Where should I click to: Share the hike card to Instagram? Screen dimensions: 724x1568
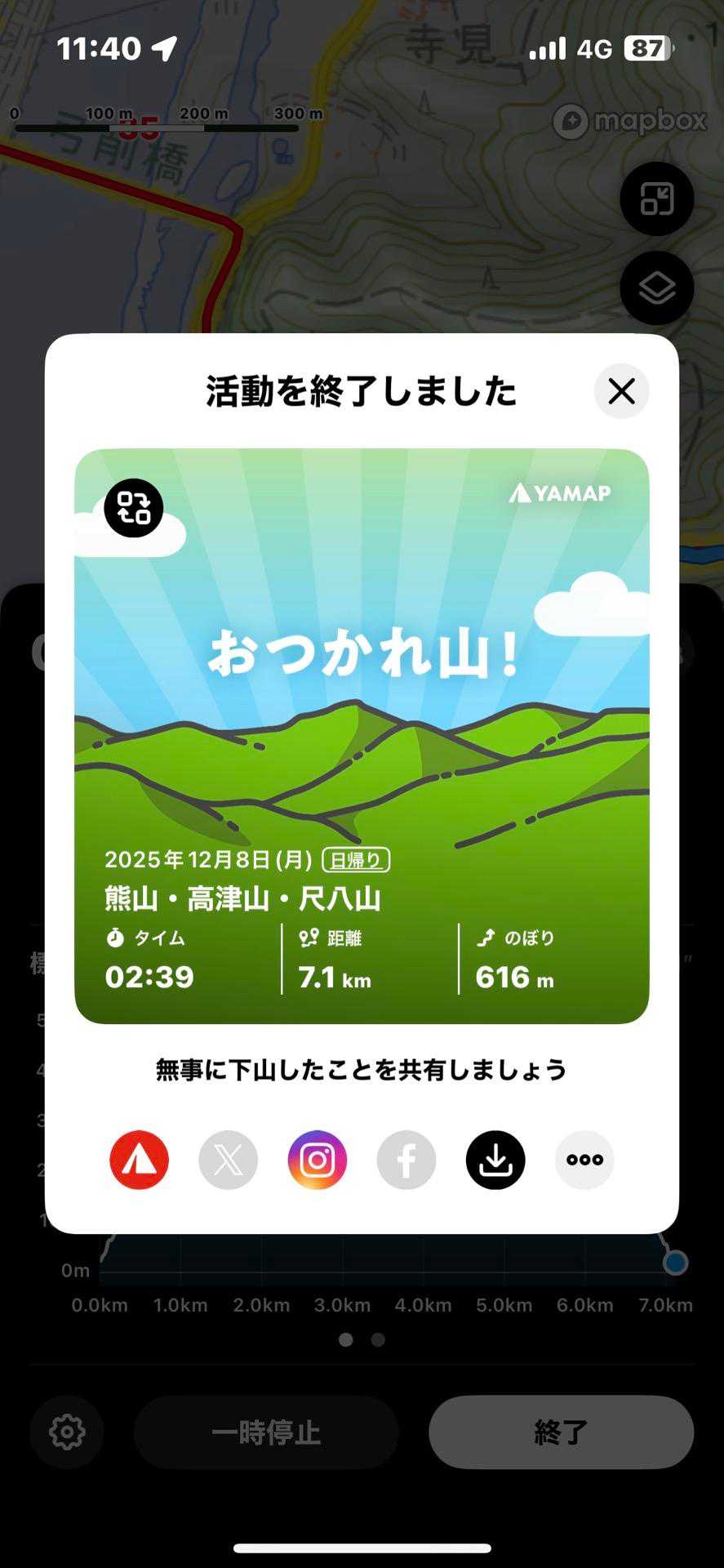point(318,1160)
